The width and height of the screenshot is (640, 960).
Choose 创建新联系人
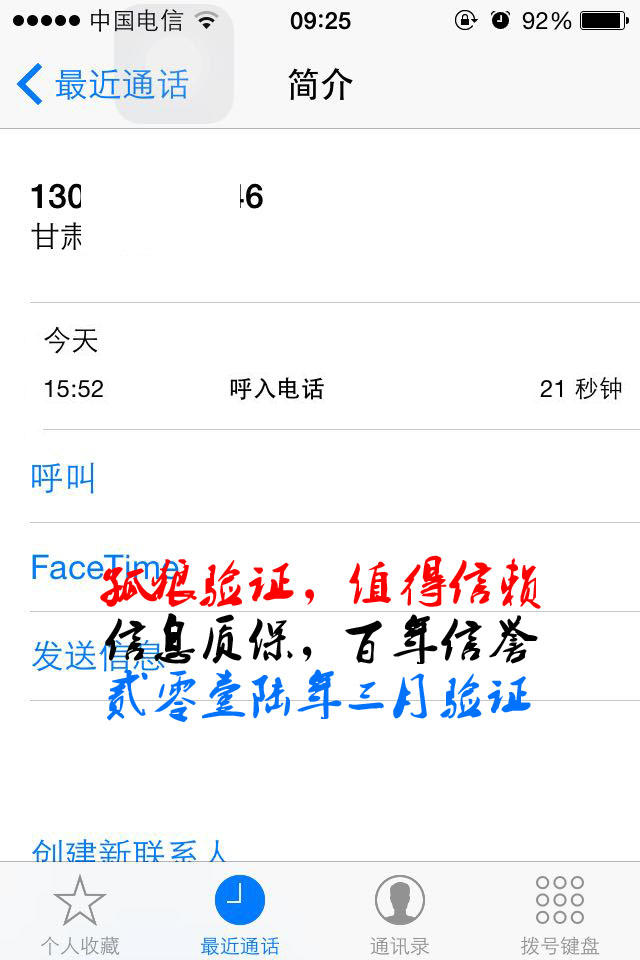[x=130, y=851]
